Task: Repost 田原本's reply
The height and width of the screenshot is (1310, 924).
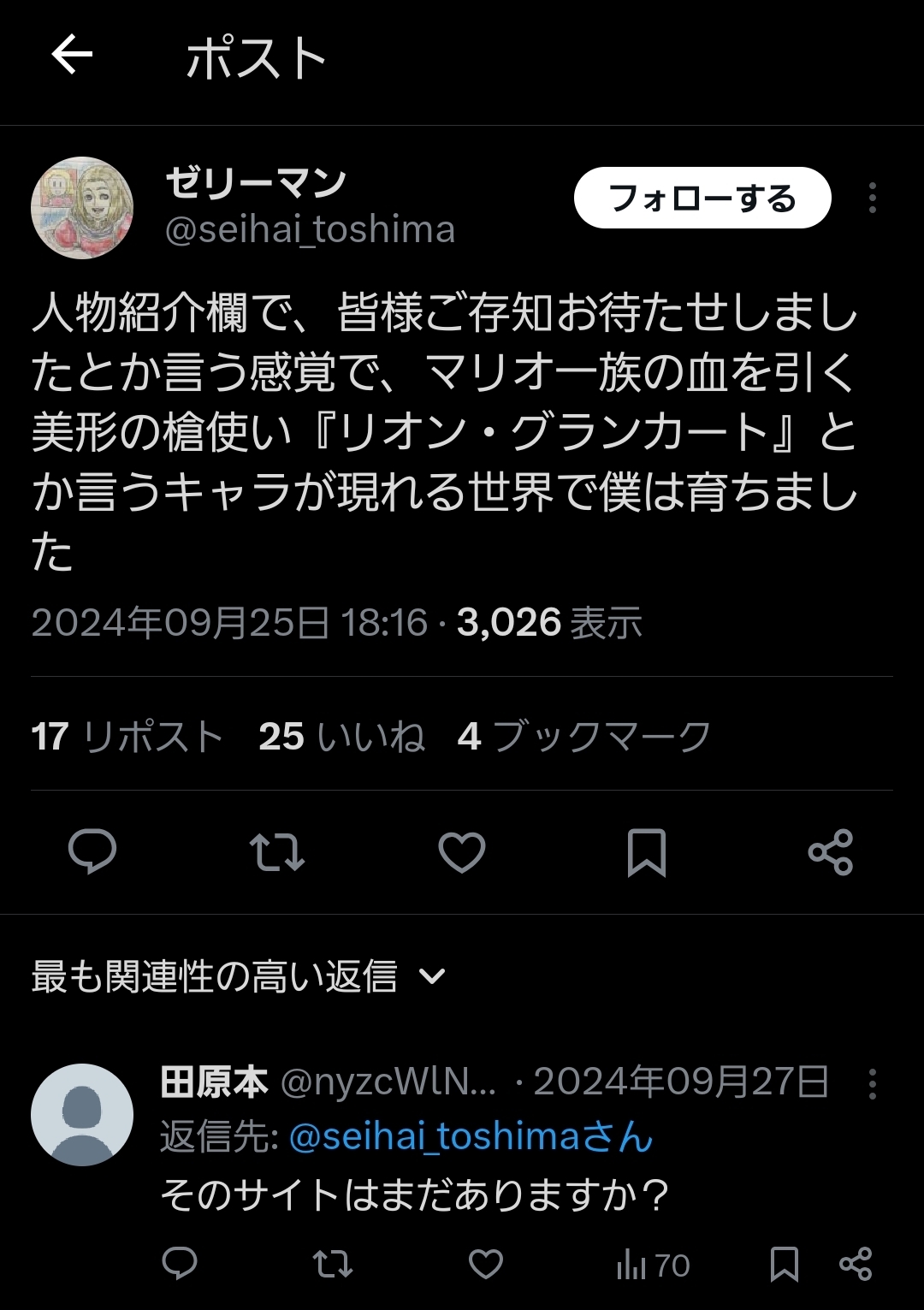Action: [332, 1264]
